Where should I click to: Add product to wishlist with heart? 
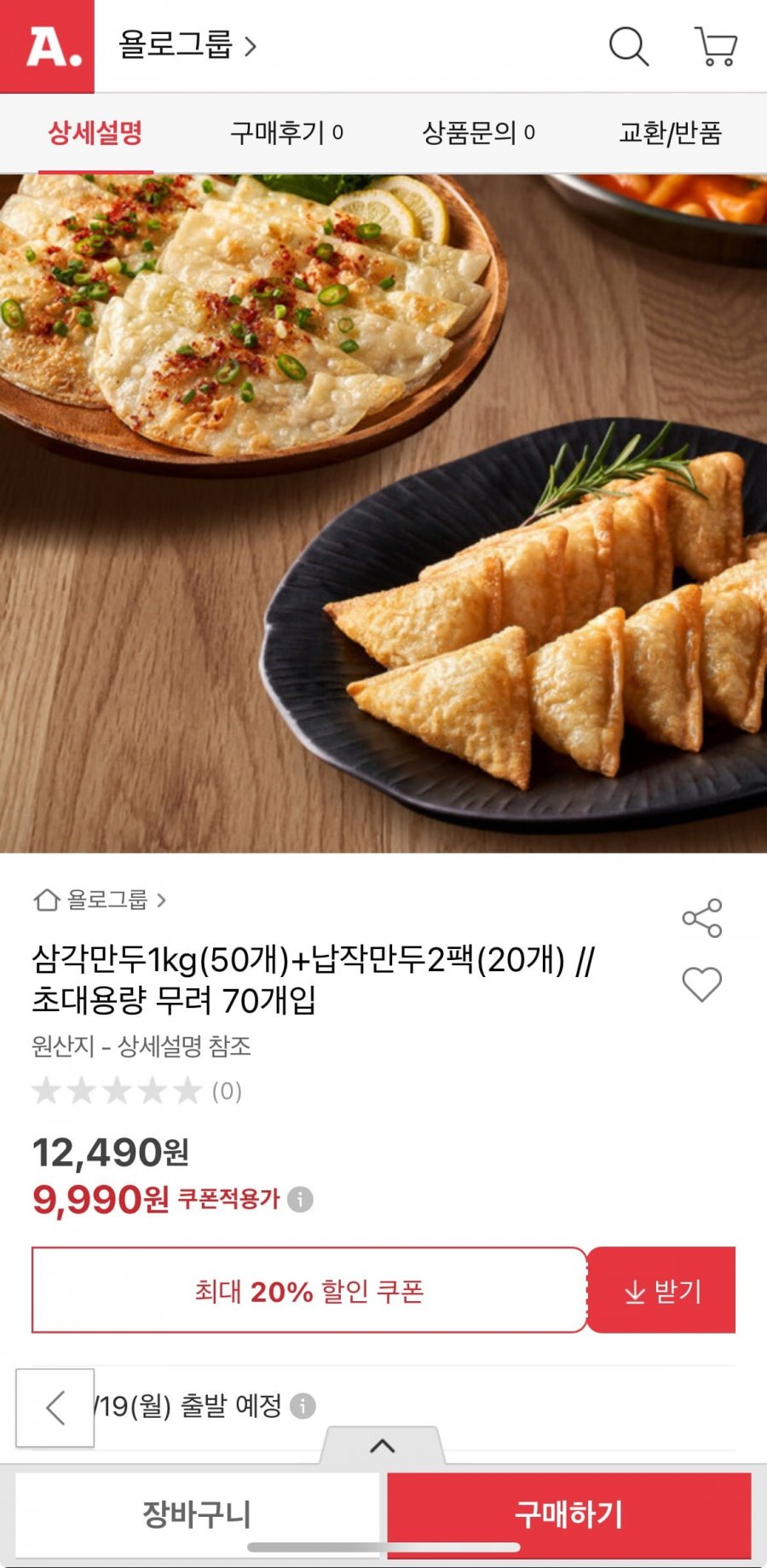pos(701,985)
